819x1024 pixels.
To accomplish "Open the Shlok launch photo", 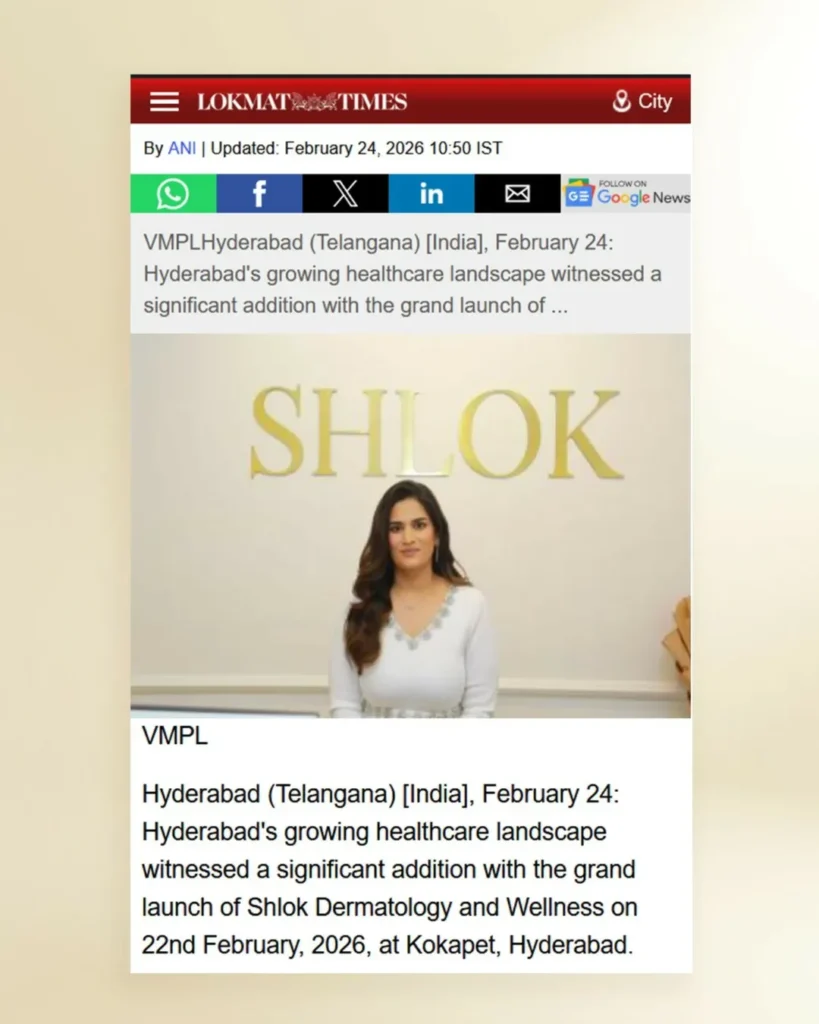I will pyautogui.click(x=409, y=525).
